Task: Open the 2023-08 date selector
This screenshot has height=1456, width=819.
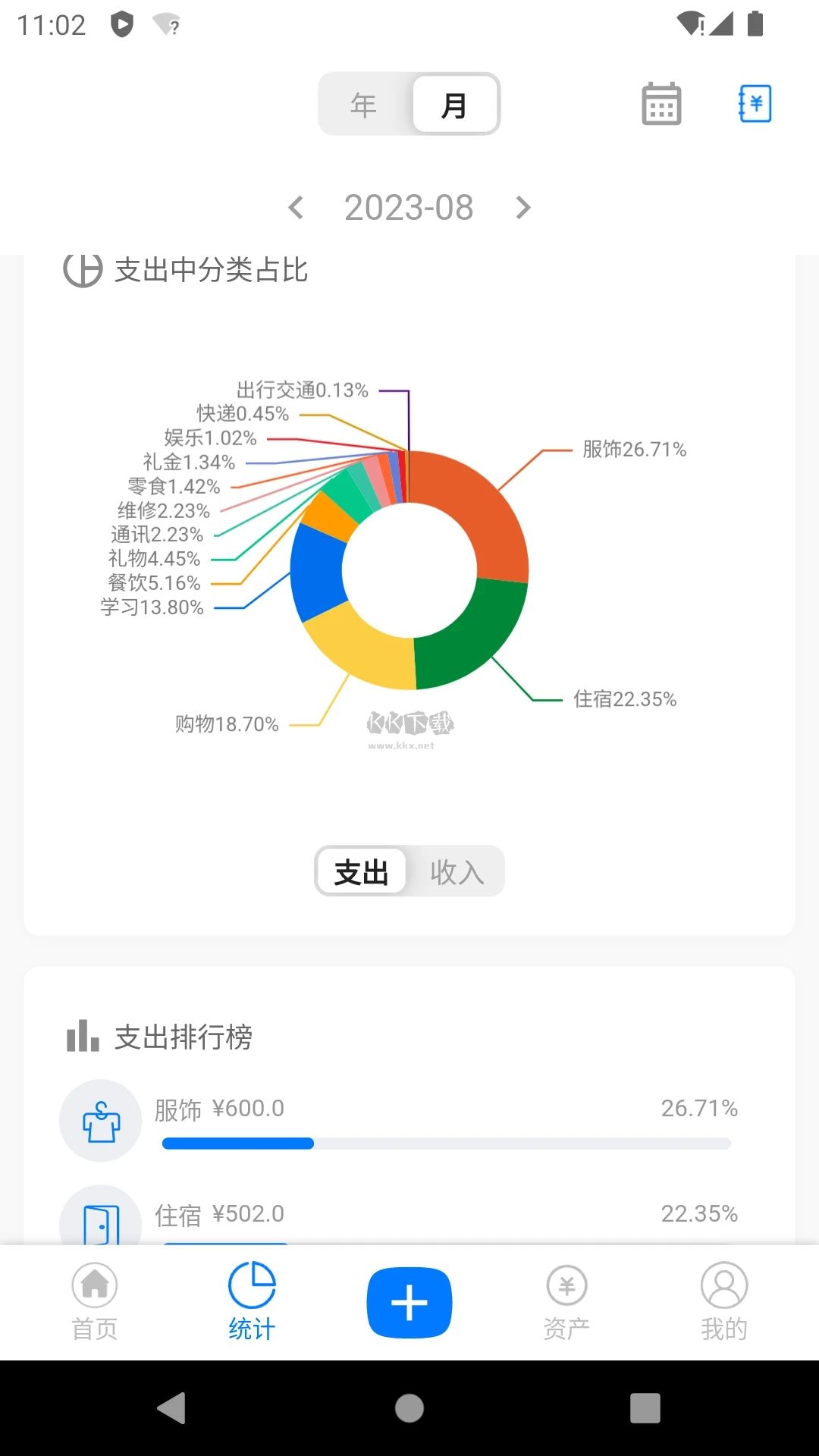Action: (x=409, y=208)
